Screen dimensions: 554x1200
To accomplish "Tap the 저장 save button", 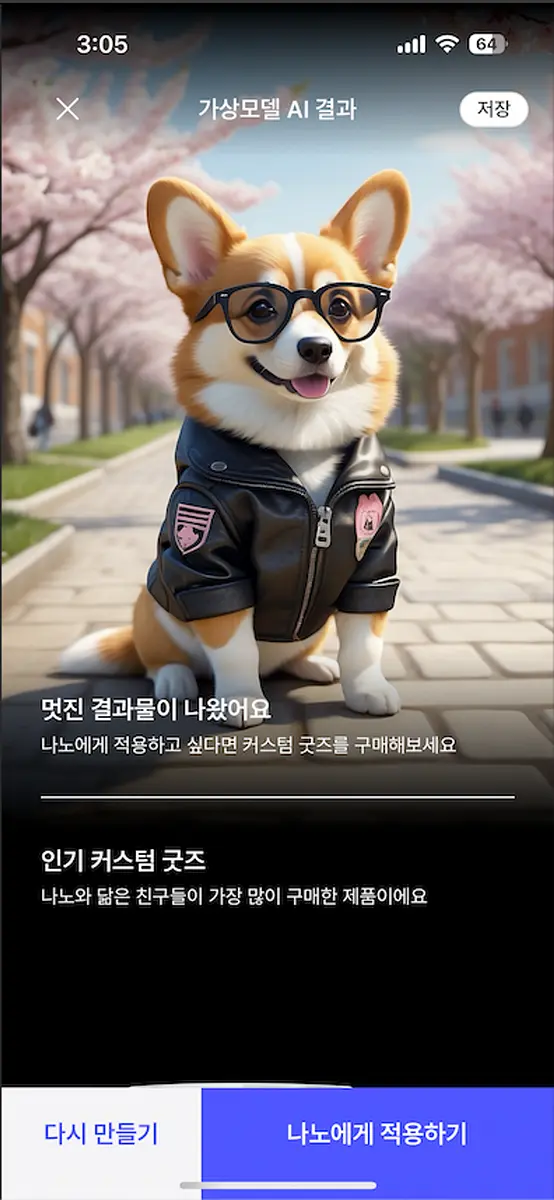I will pyautogui.click(x=493, y=109).
